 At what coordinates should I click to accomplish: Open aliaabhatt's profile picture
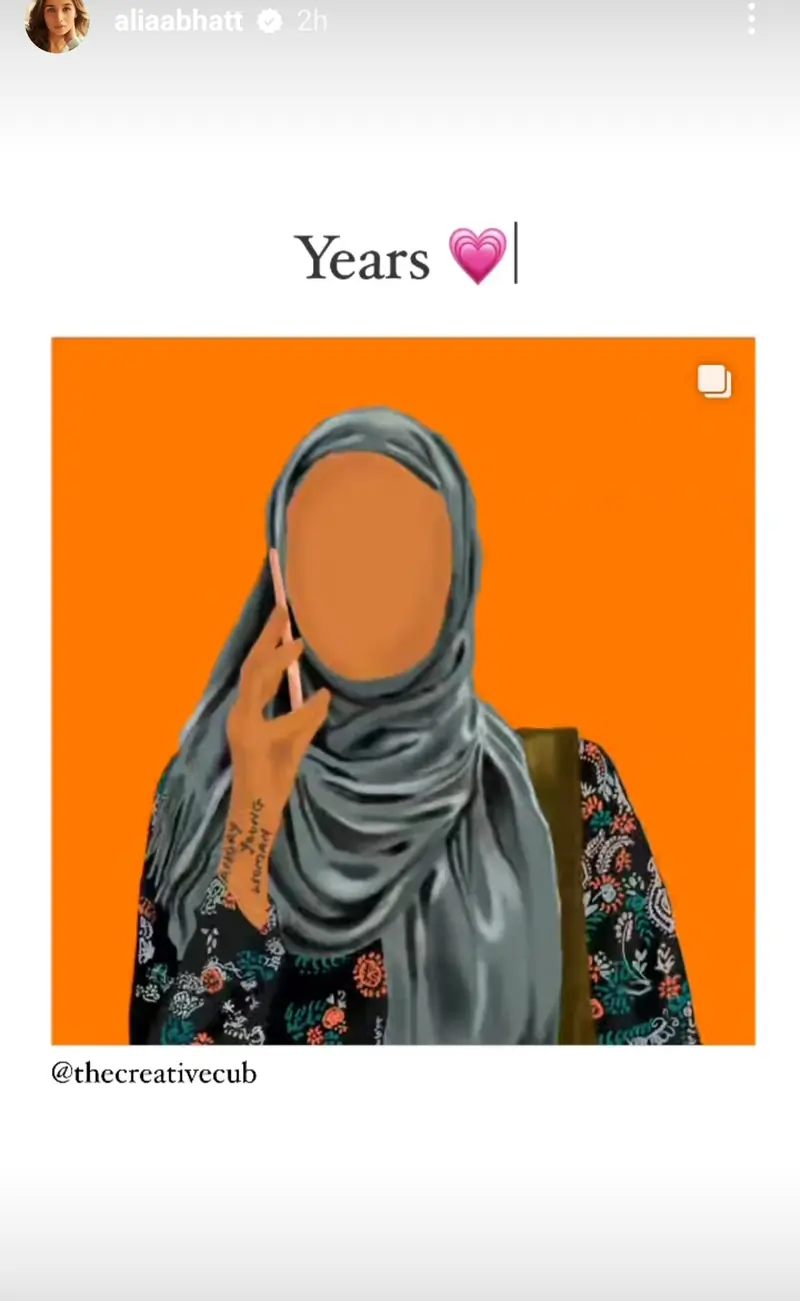pyautogui.click(x=57, y=22)
